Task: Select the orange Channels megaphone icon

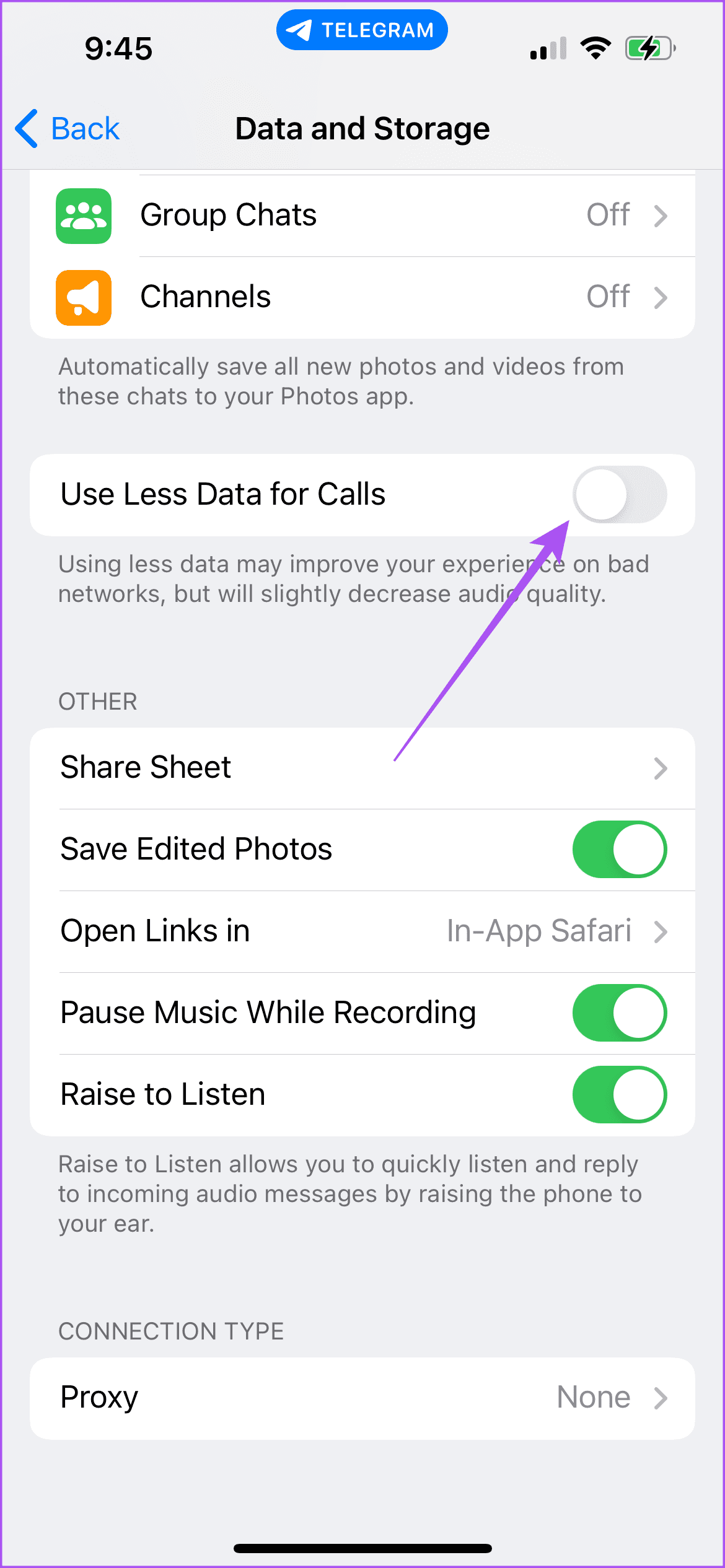Action: pos(83,297)
